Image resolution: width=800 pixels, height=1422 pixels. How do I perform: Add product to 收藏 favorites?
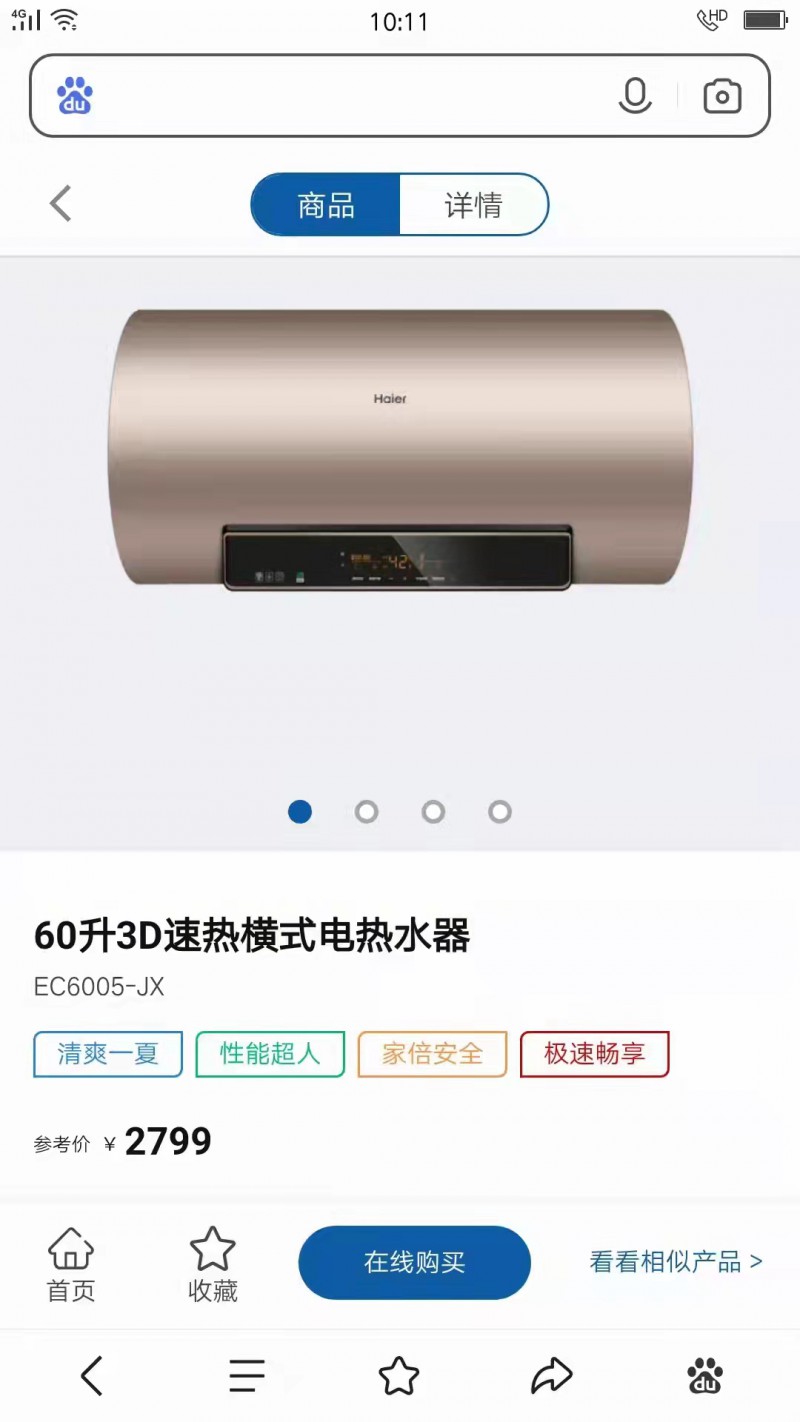212,1264
